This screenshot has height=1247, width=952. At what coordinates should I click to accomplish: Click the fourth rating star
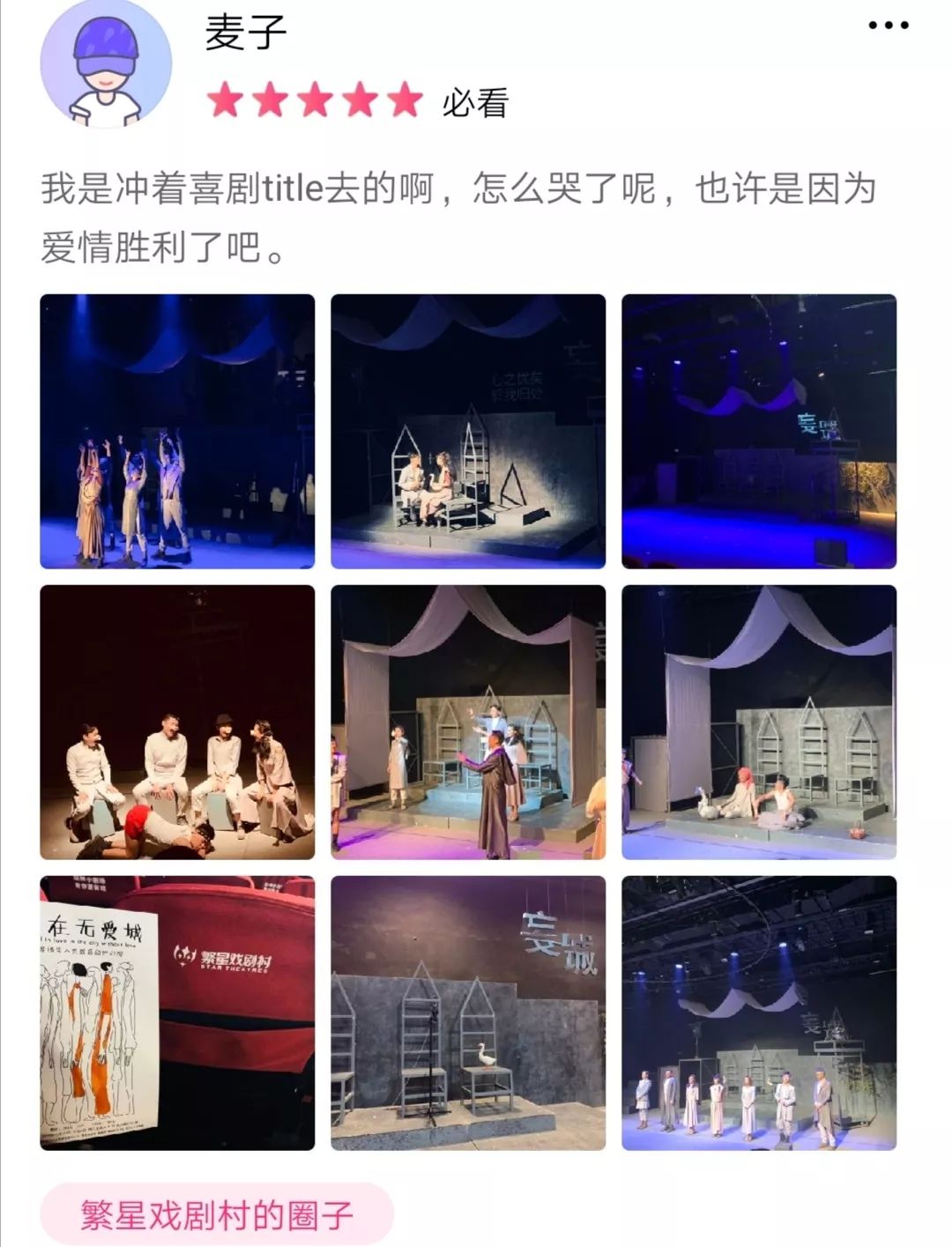[x=360, y=99]
